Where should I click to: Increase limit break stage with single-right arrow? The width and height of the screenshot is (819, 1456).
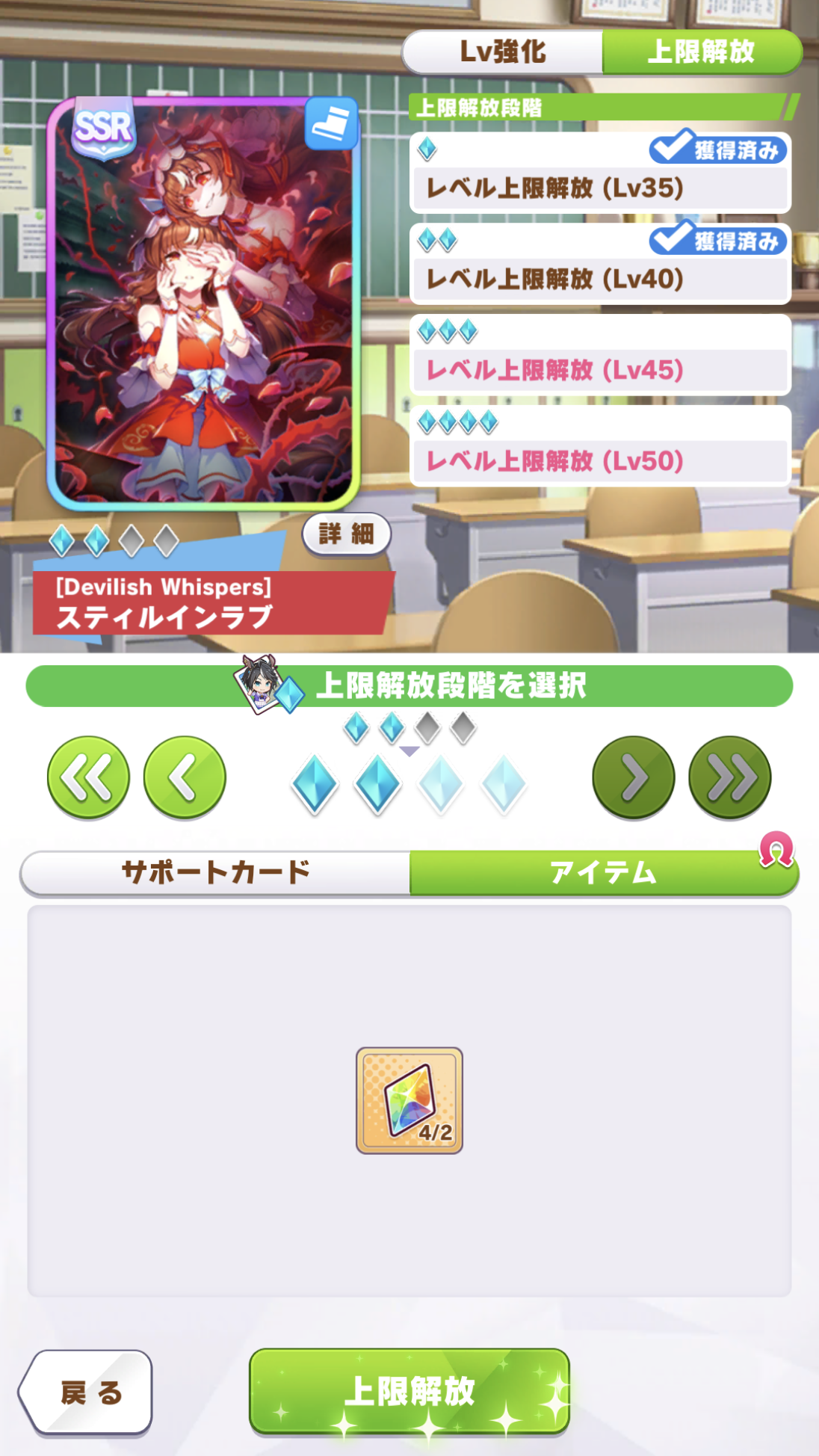click(x=634, y=777)
